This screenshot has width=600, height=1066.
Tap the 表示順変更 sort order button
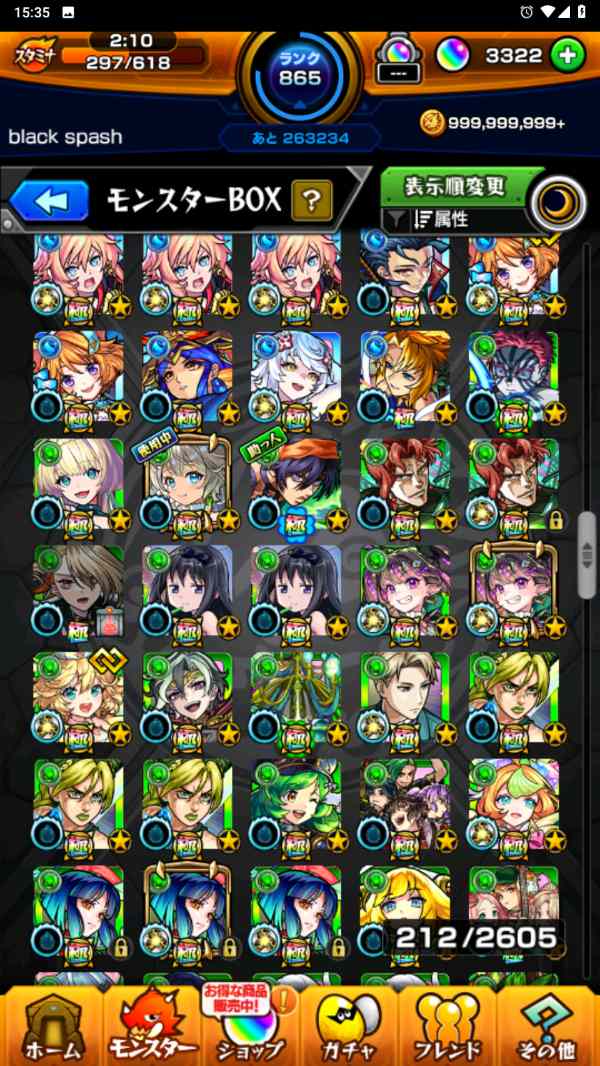tap(455, 186)
